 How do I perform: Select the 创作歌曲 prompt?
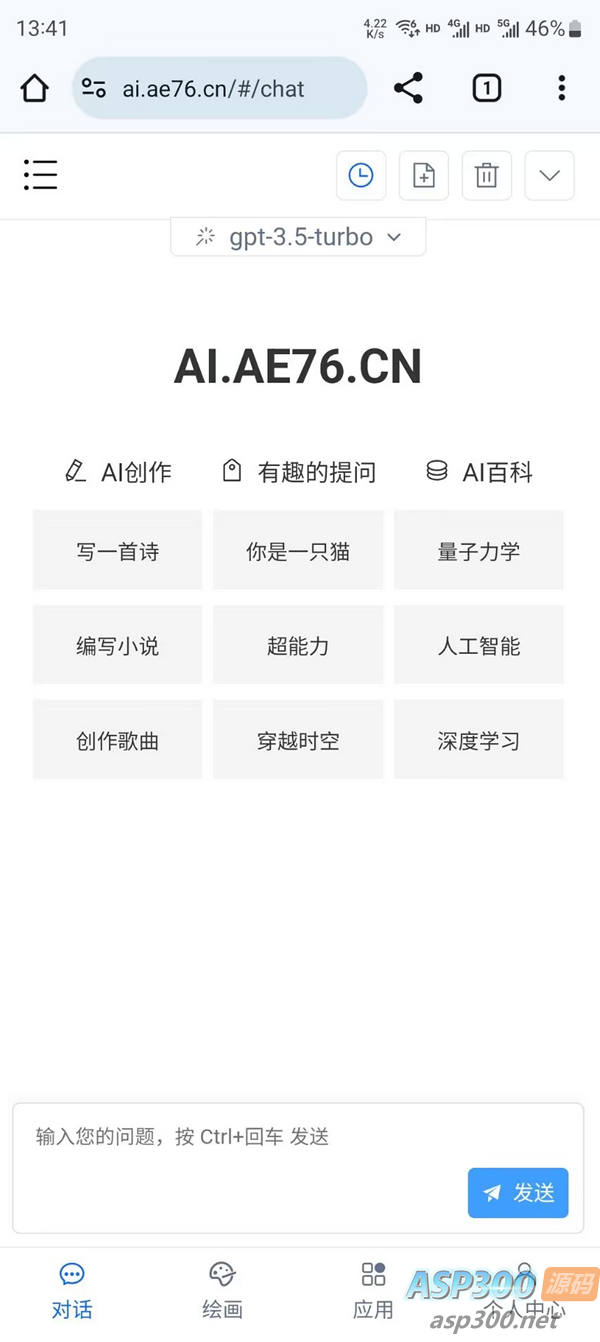click(118, 741)
